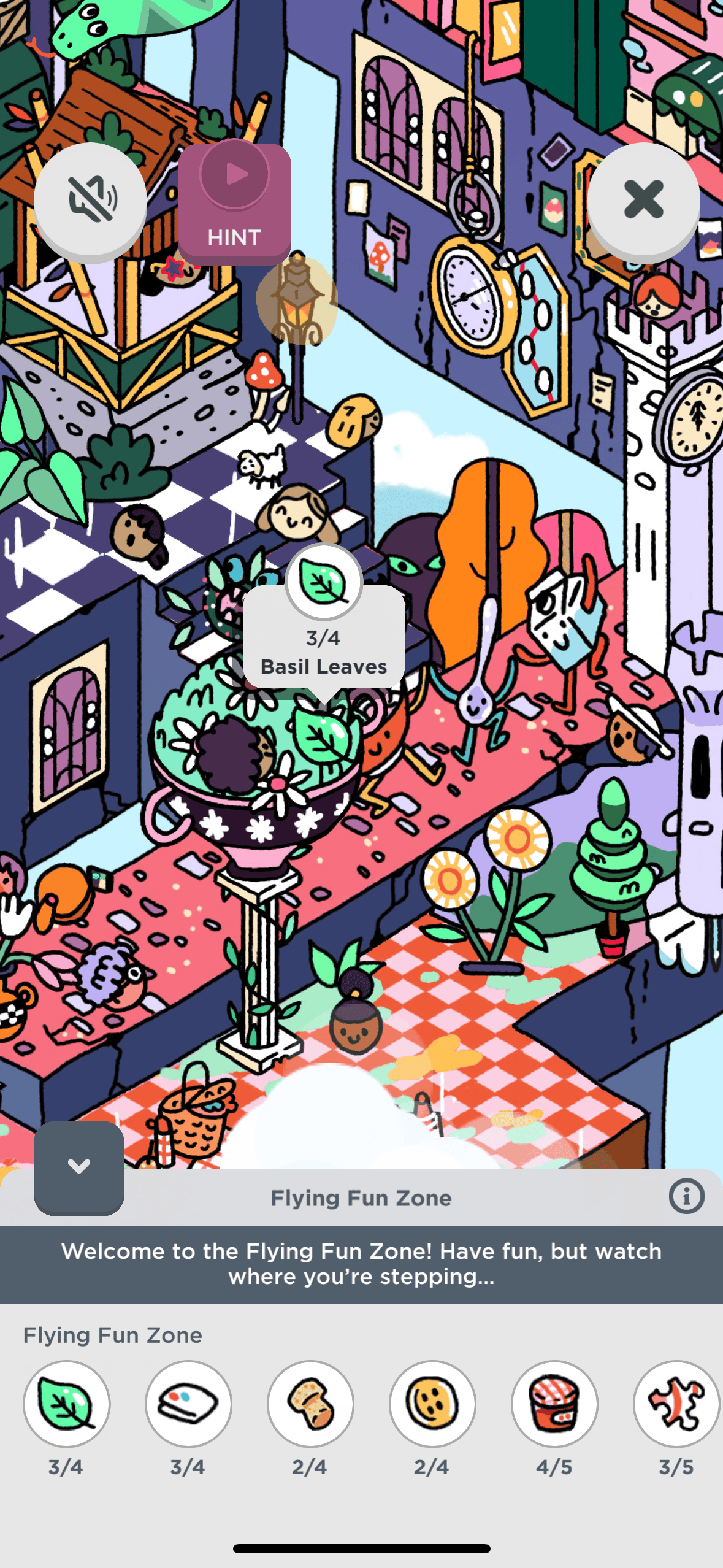
Task: Open the Flying Fun Zone info icon
Action: click(686, 1196)
